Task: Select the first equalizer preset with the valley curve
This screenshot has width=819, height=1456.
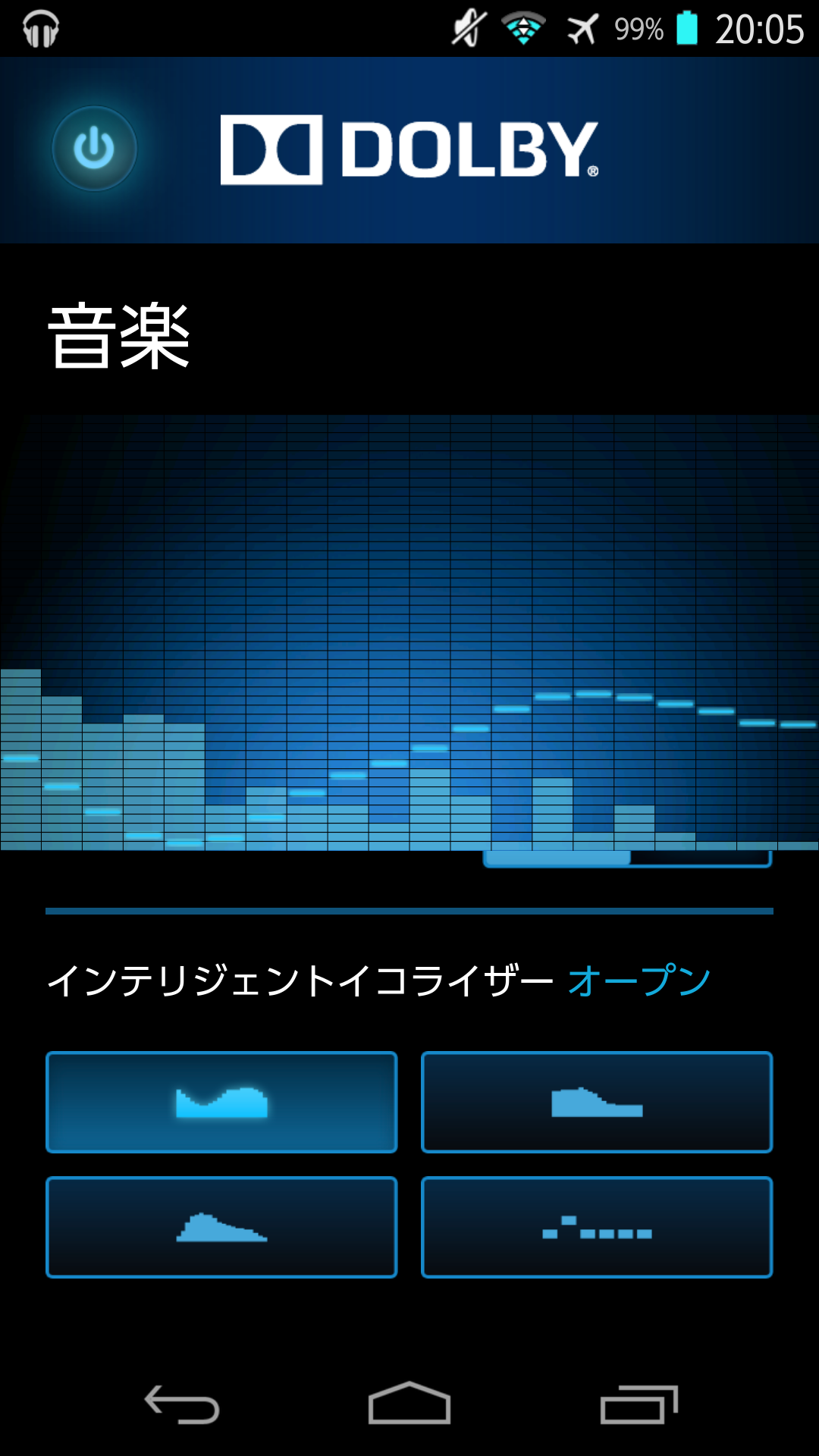Action: click(221, 1102)
